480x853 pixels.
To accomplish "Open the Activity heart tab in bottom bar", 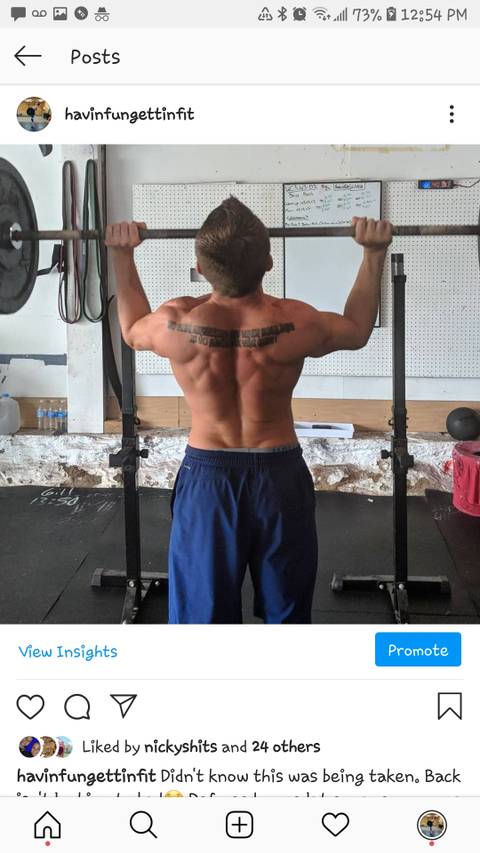I will [x=335, y=825].
